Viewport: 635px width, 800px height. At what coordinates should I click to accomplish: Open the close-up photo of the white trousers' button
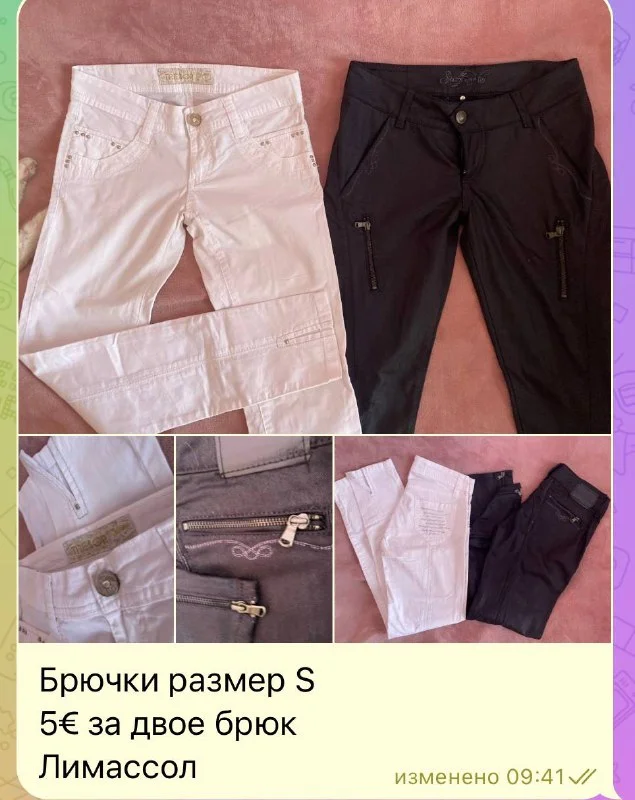pyautogui.click(x=96, y=540)
